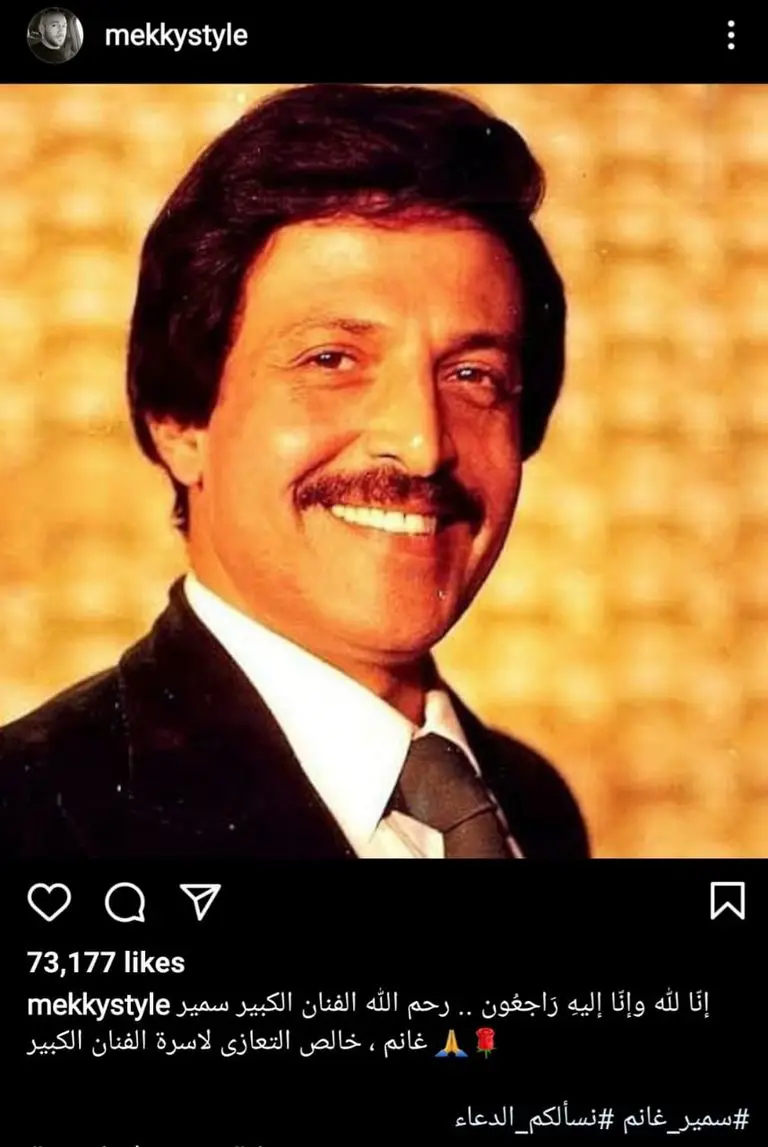The image size is (768, 1147).
Task: Open mekkystyle username in post header
Action: (x=175, y=37)
